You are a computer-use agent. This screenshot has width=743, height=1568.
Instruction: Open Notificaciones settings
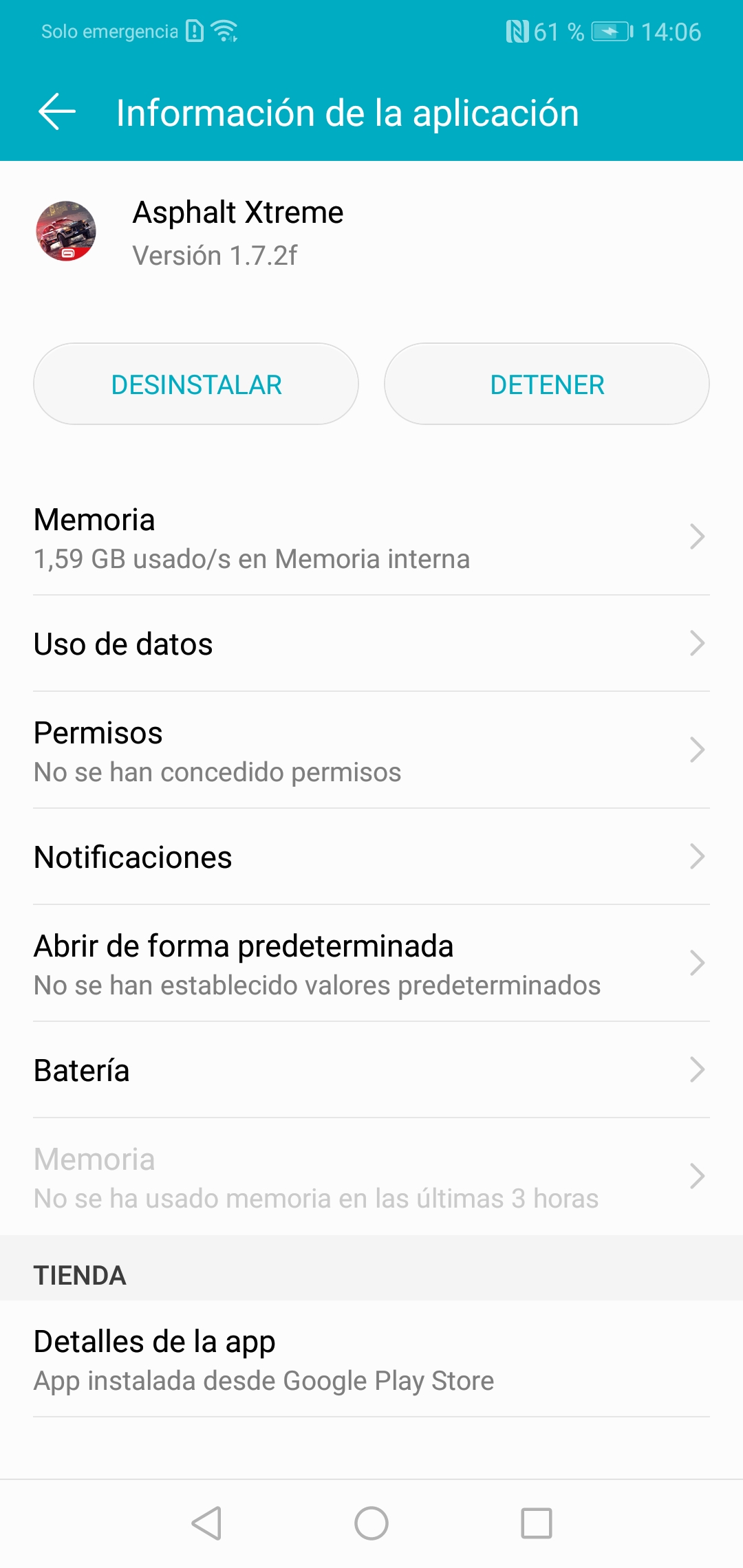pyautogui.click(x=371, y=858)
